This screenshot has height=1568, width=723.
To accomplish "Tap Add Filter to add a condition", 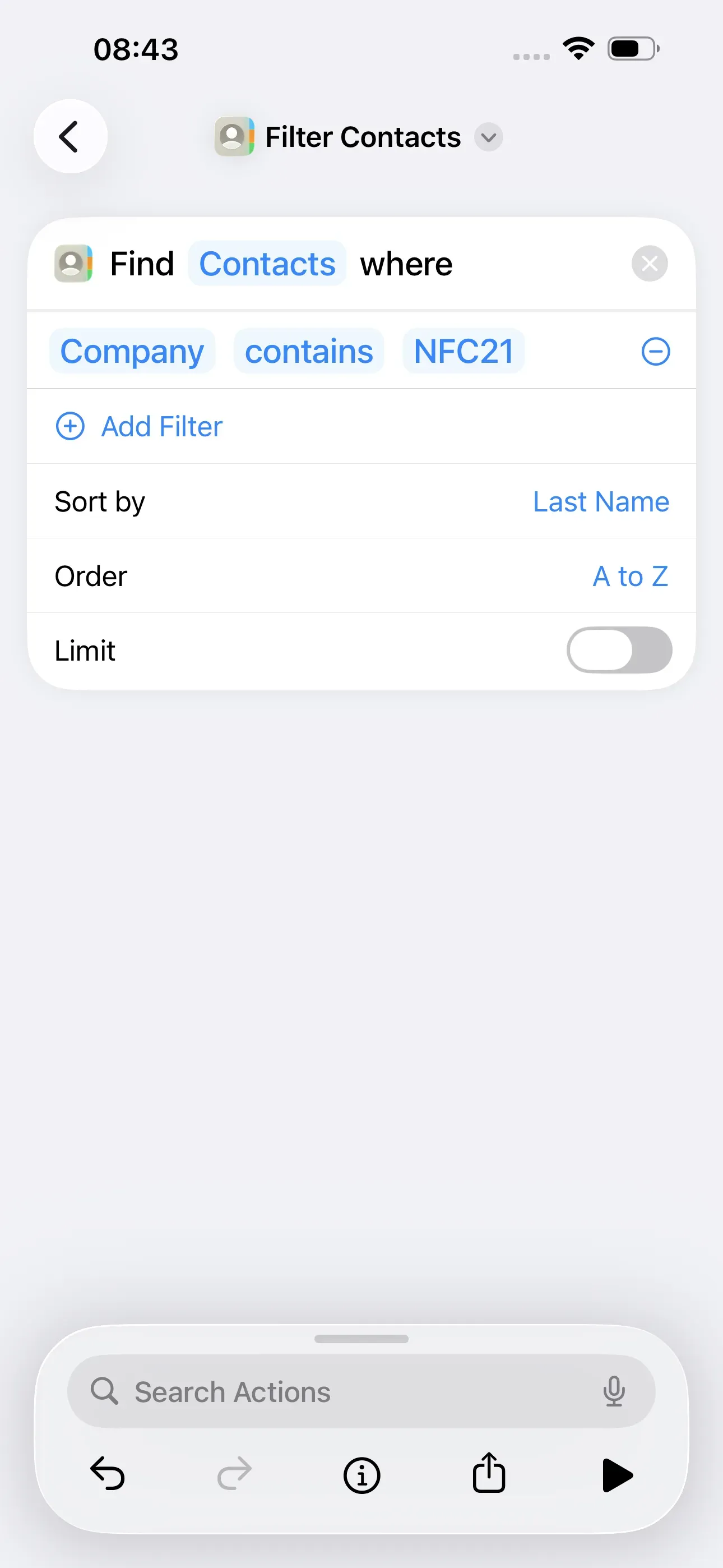I will pyautogui.click(x=161, y=426).
